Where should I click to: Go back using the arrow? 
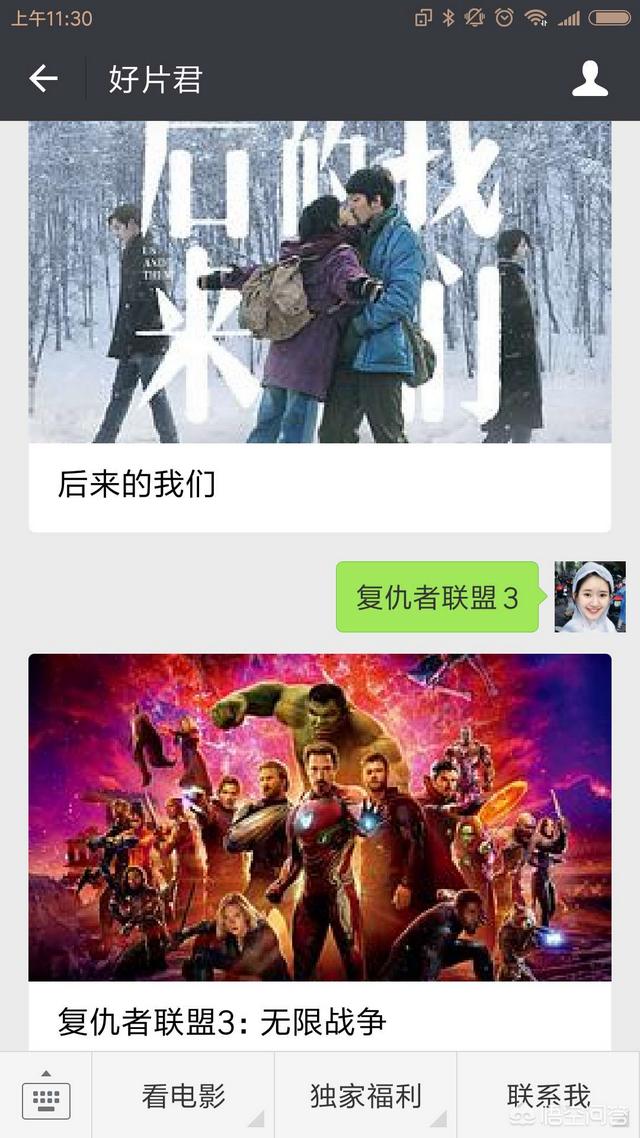pyautogui.click(x=43, y=78)
